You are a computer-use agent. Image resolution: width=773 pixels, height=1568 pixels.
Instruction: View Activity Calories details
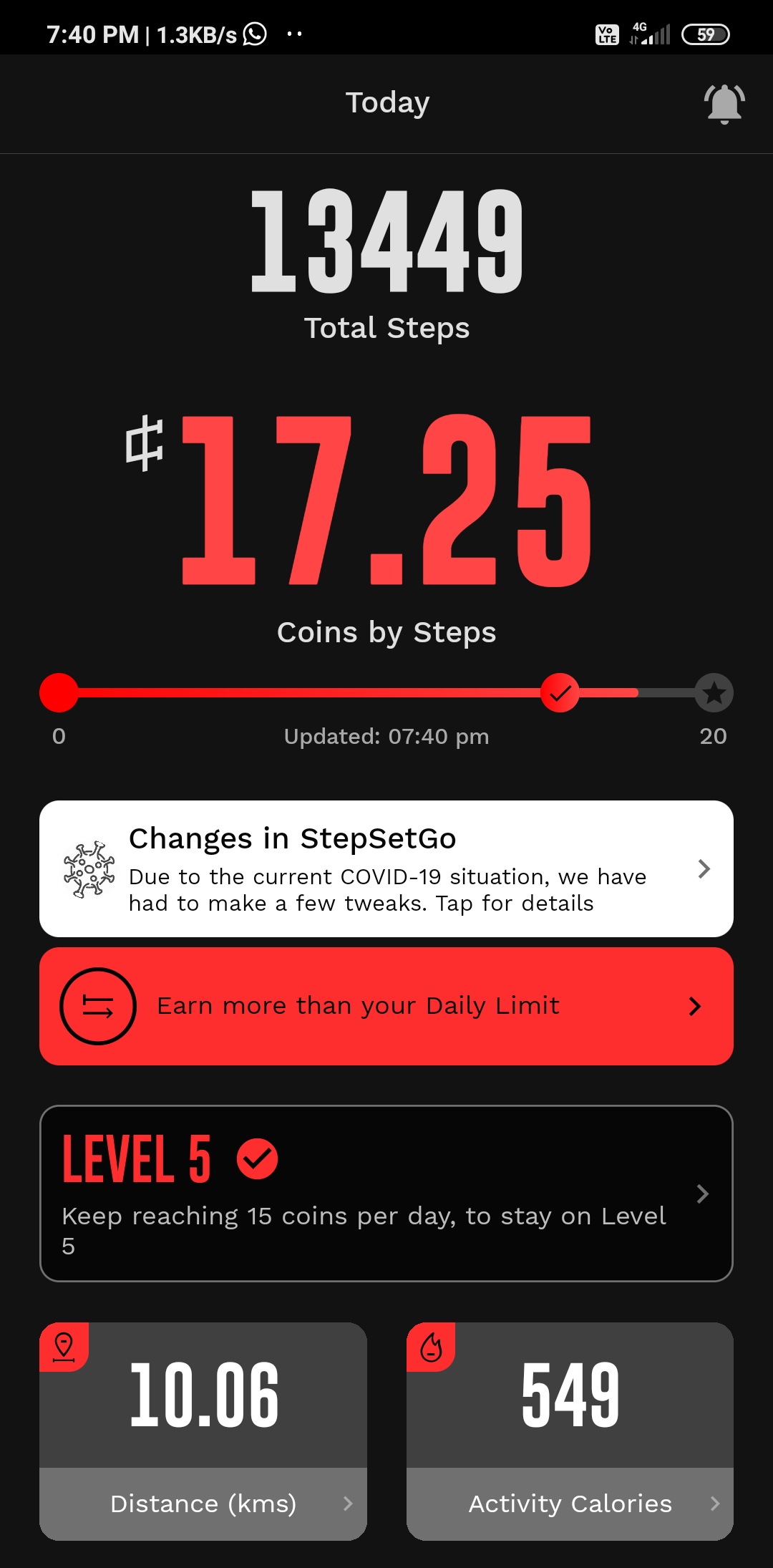pyautogui.click(x=570, y=1503)
